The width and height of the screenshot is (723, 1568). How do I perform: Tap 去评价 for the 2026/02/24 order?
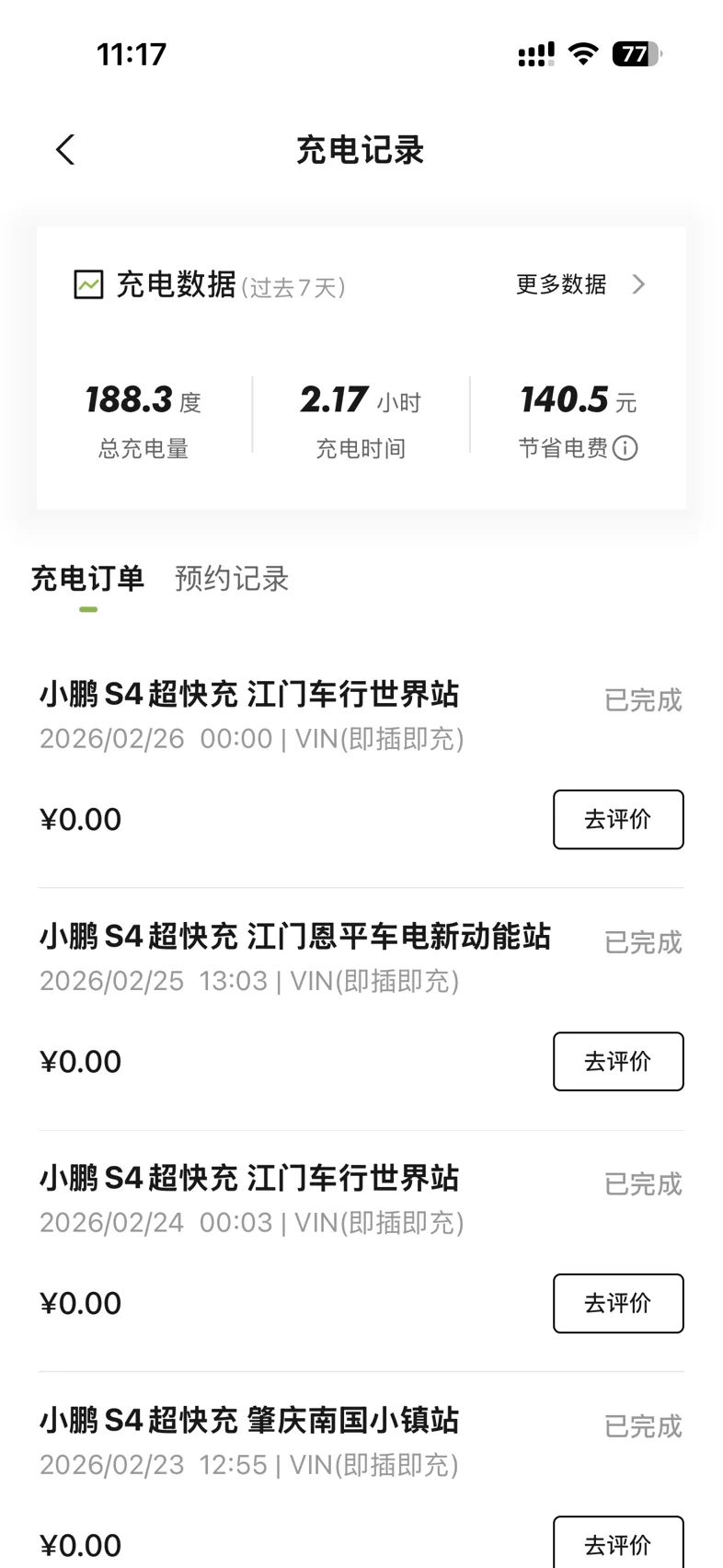tap(618, 1303)
